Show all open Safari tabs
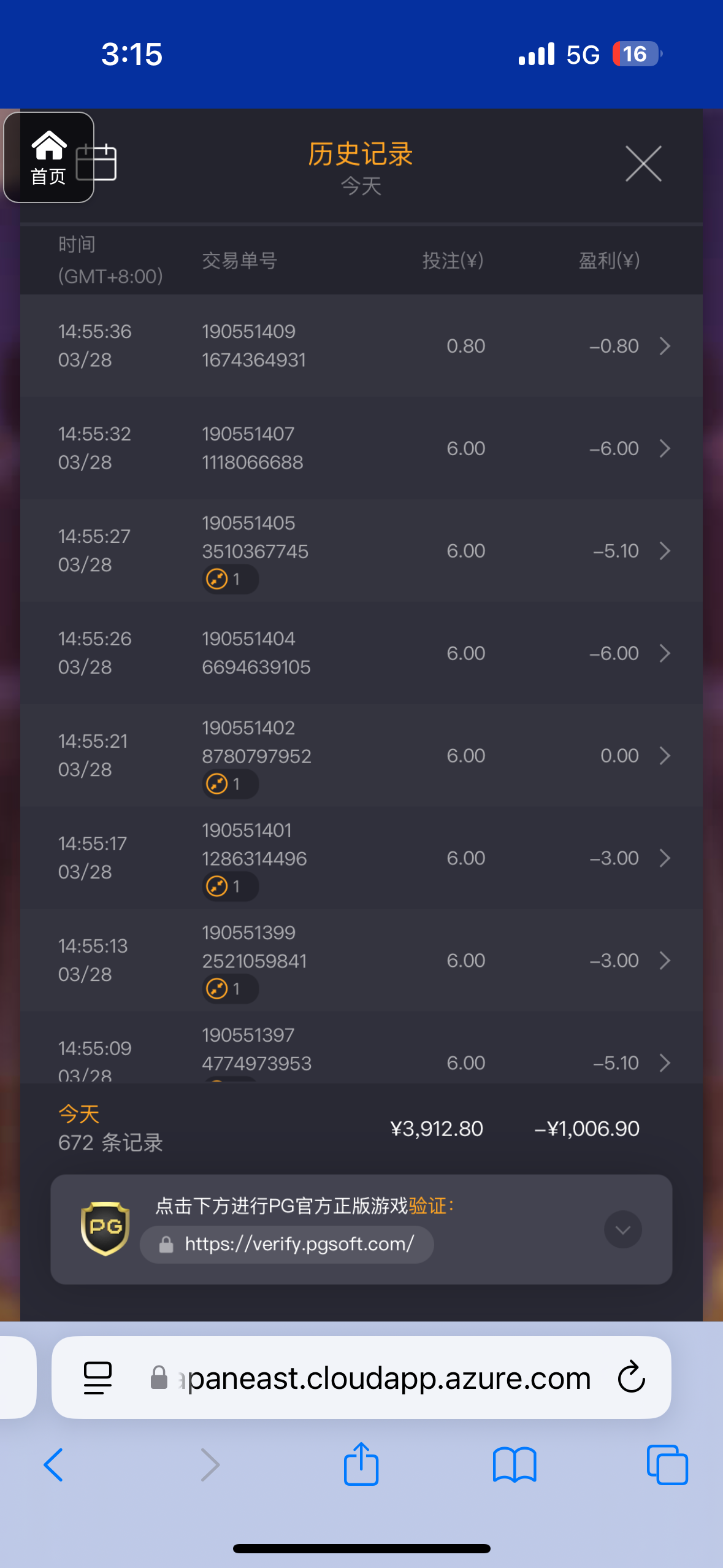 pyautogui.click(x=667, y=1464)
